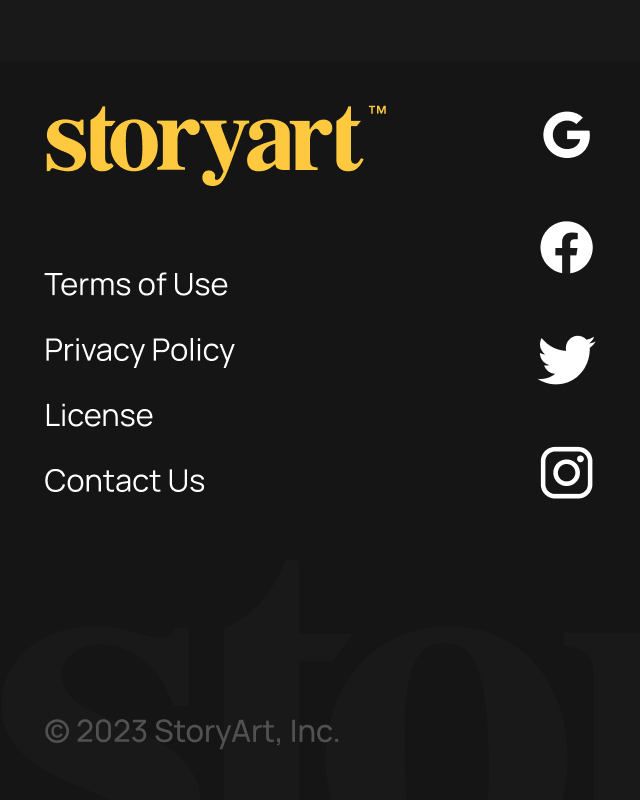Open the Google social link
Image resolution: width=640 pixels, height=800 pixels.
566,135
